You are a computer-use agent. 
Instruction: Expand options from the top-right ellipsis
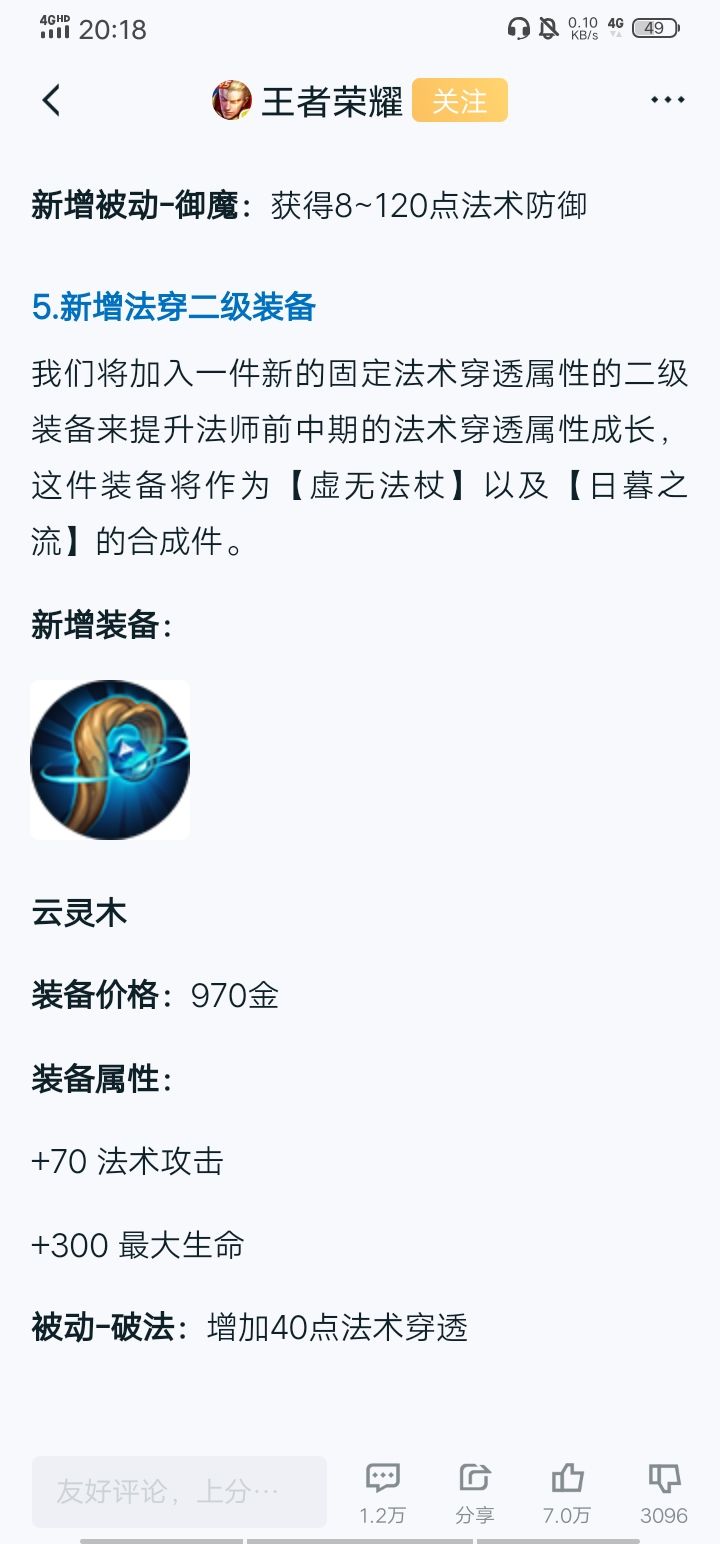(665, 100)
